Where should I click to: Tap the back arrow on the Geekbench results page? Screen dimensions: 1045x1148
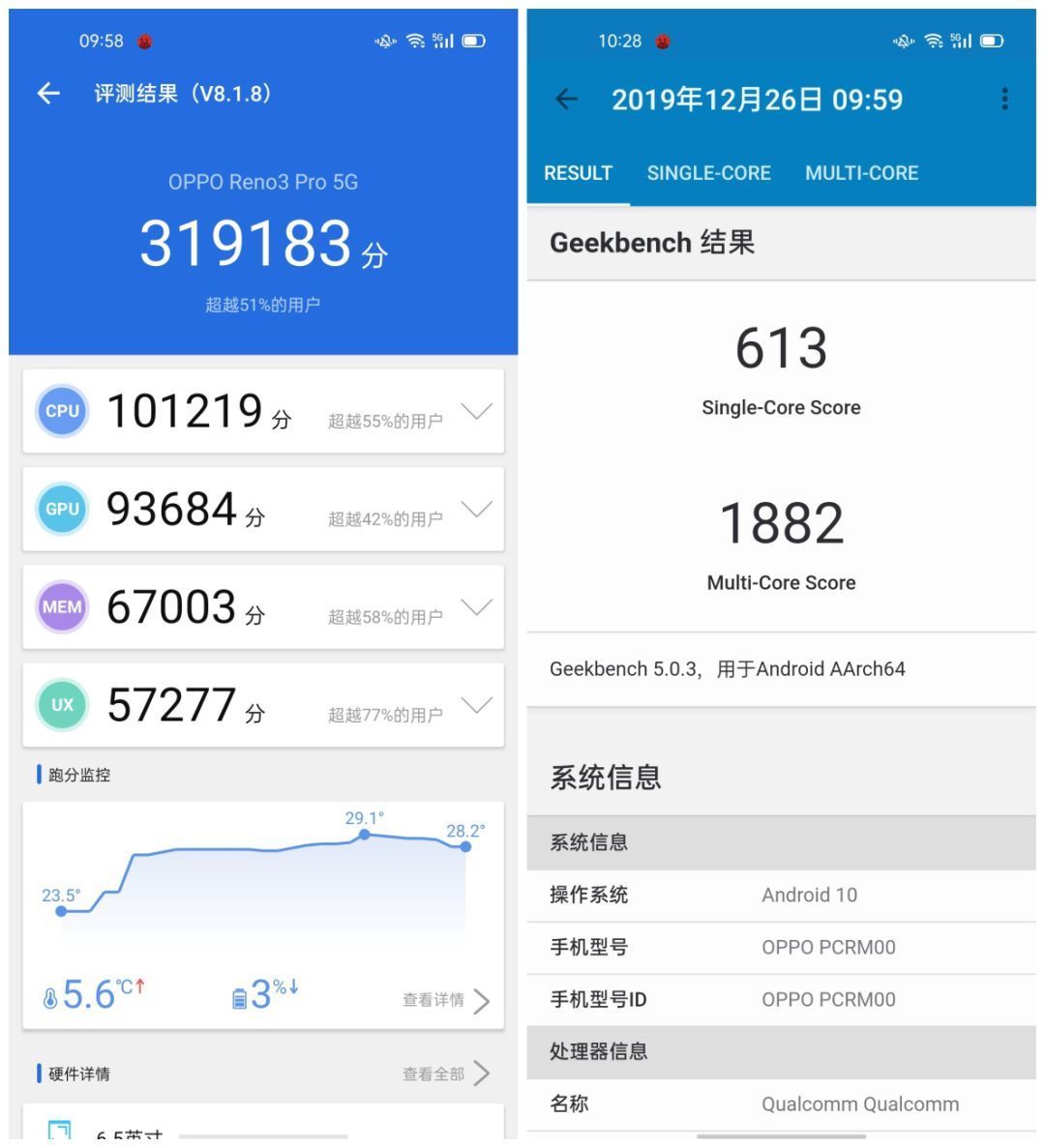pos(566,99)
